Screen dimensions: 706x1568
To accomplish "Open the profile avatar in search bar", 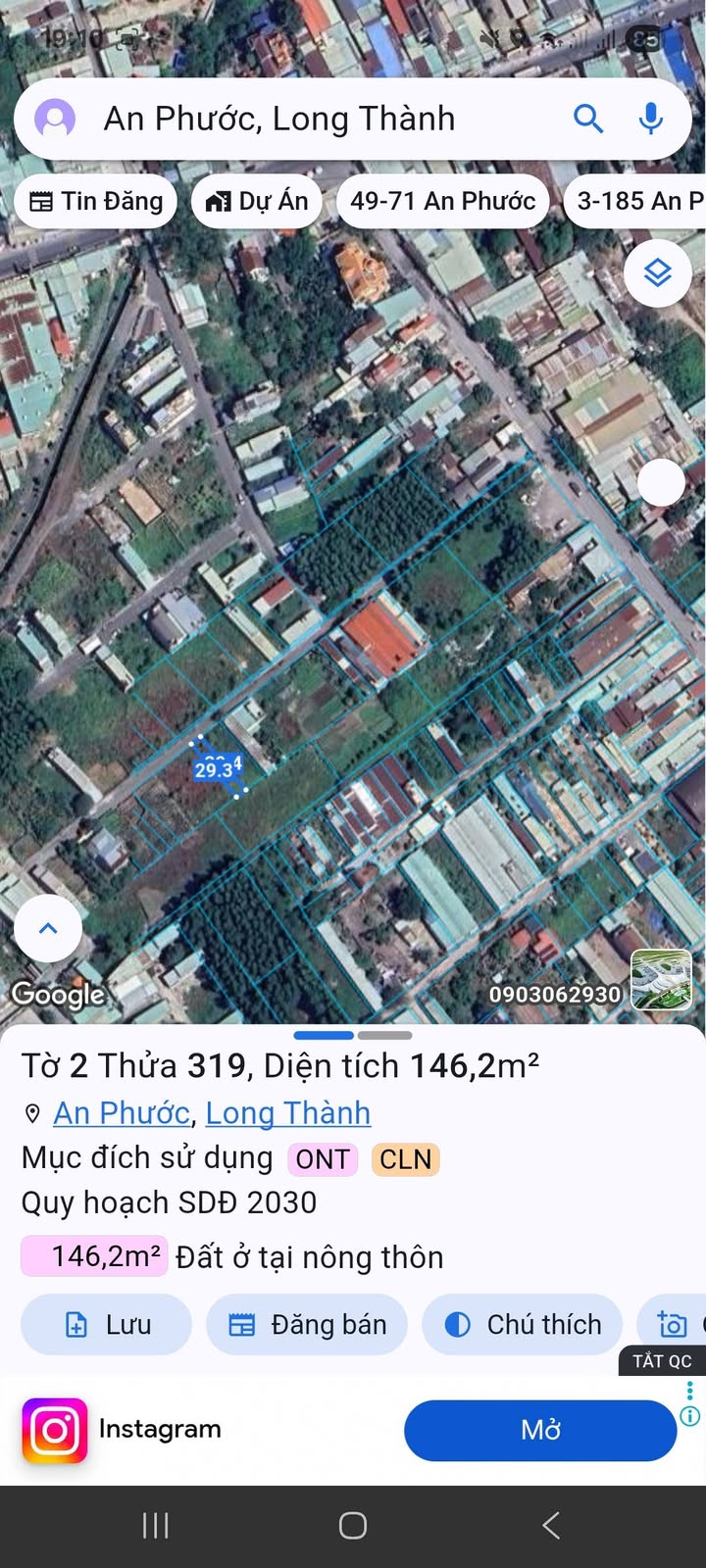I will [55, 119].
